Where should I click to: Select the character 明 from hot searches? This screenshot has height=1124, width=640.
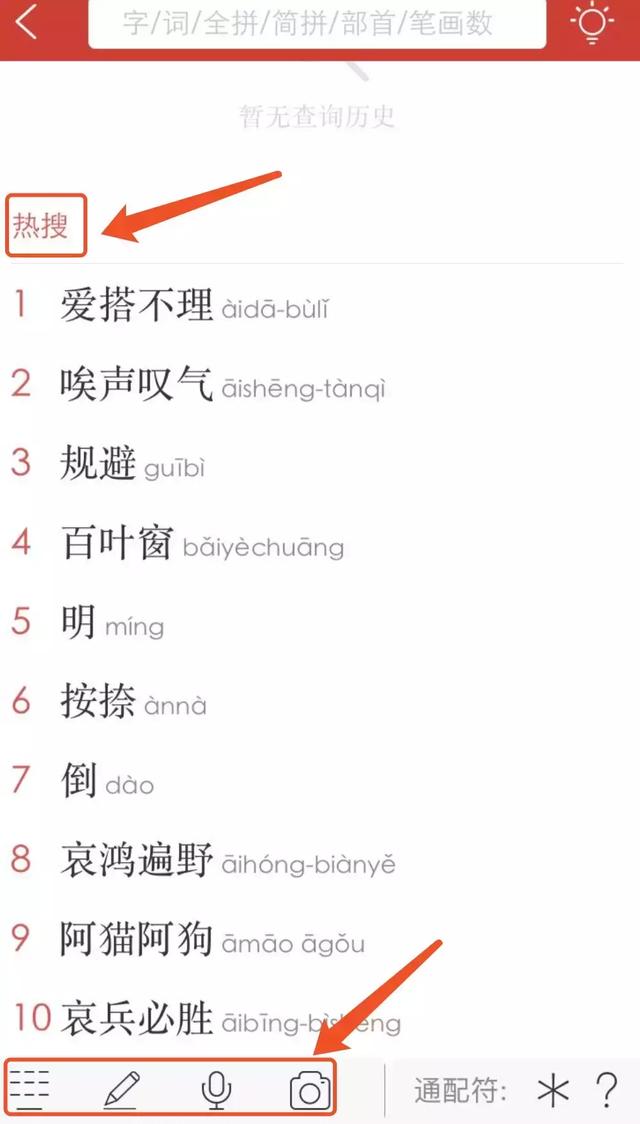[78, 624]
